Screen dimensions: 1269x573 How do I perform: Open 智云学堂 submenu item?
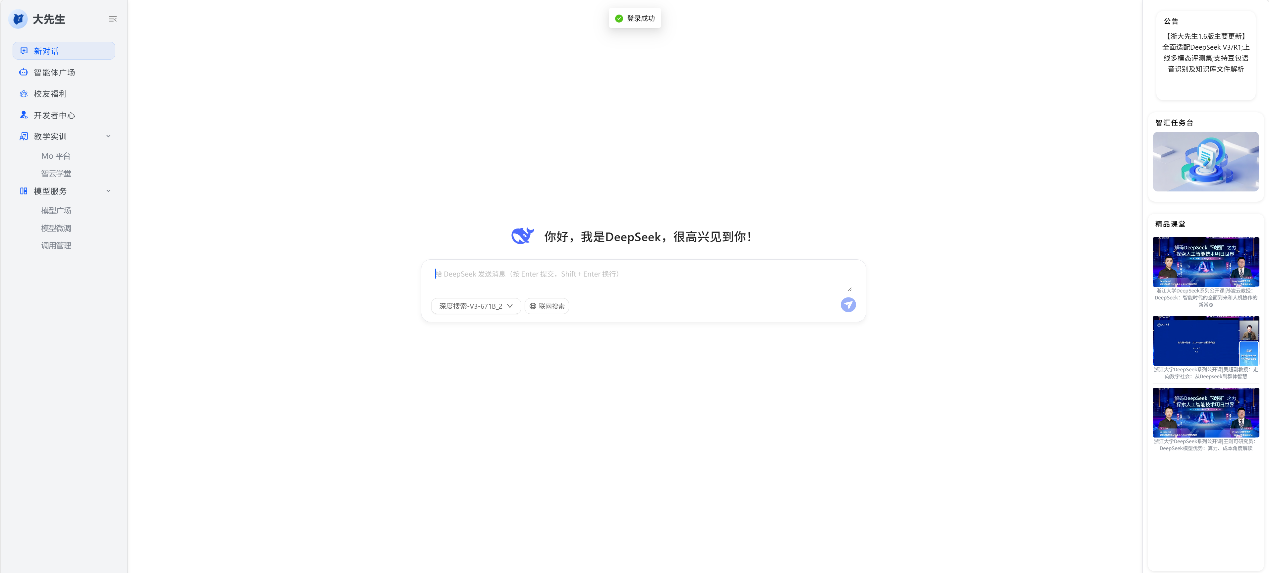56,173
